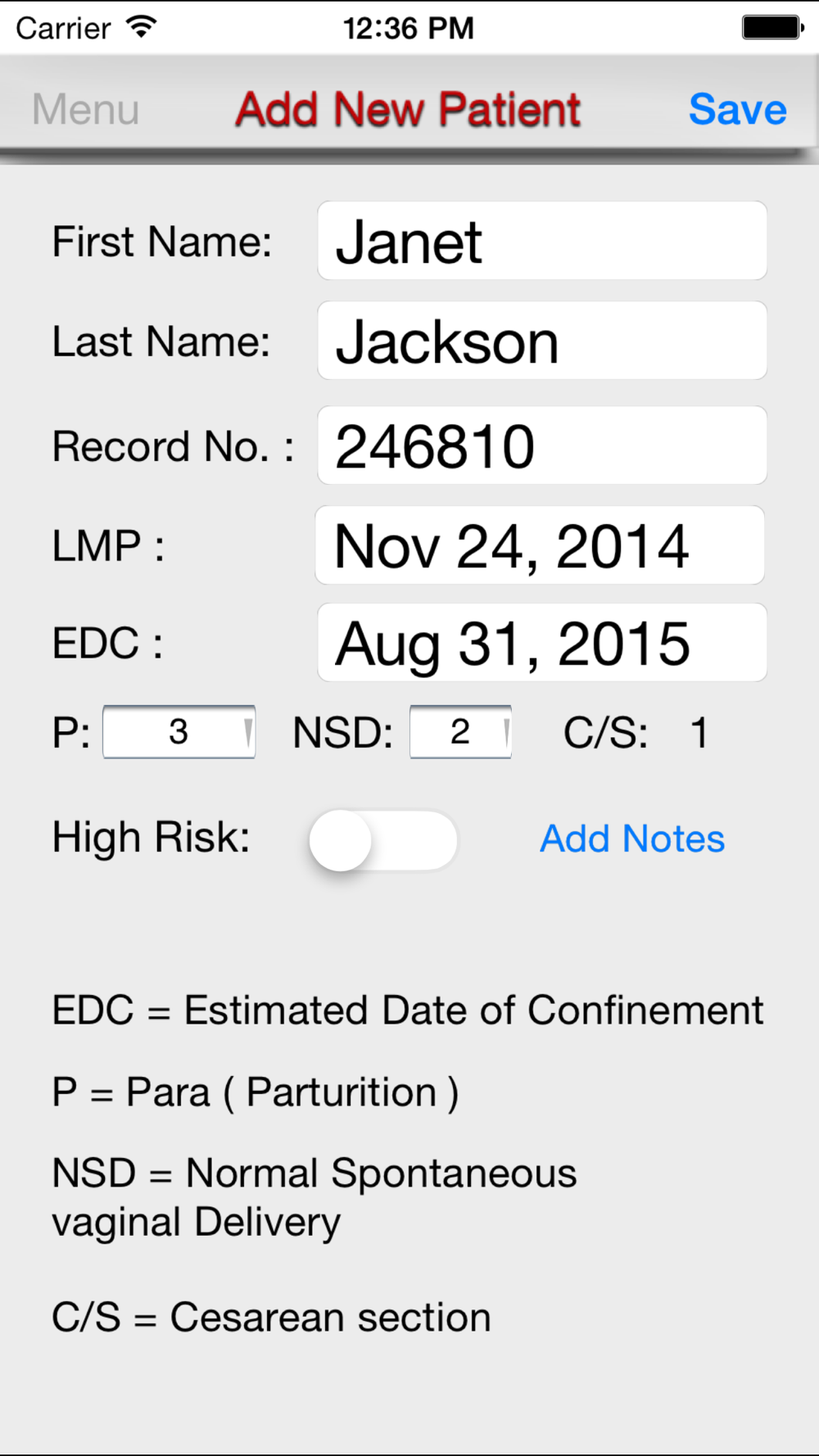Image resolution: width=819 pixels, height=1456 pixels.
Task: Open the Menu in the header
Action: click(x=86, y=109)
